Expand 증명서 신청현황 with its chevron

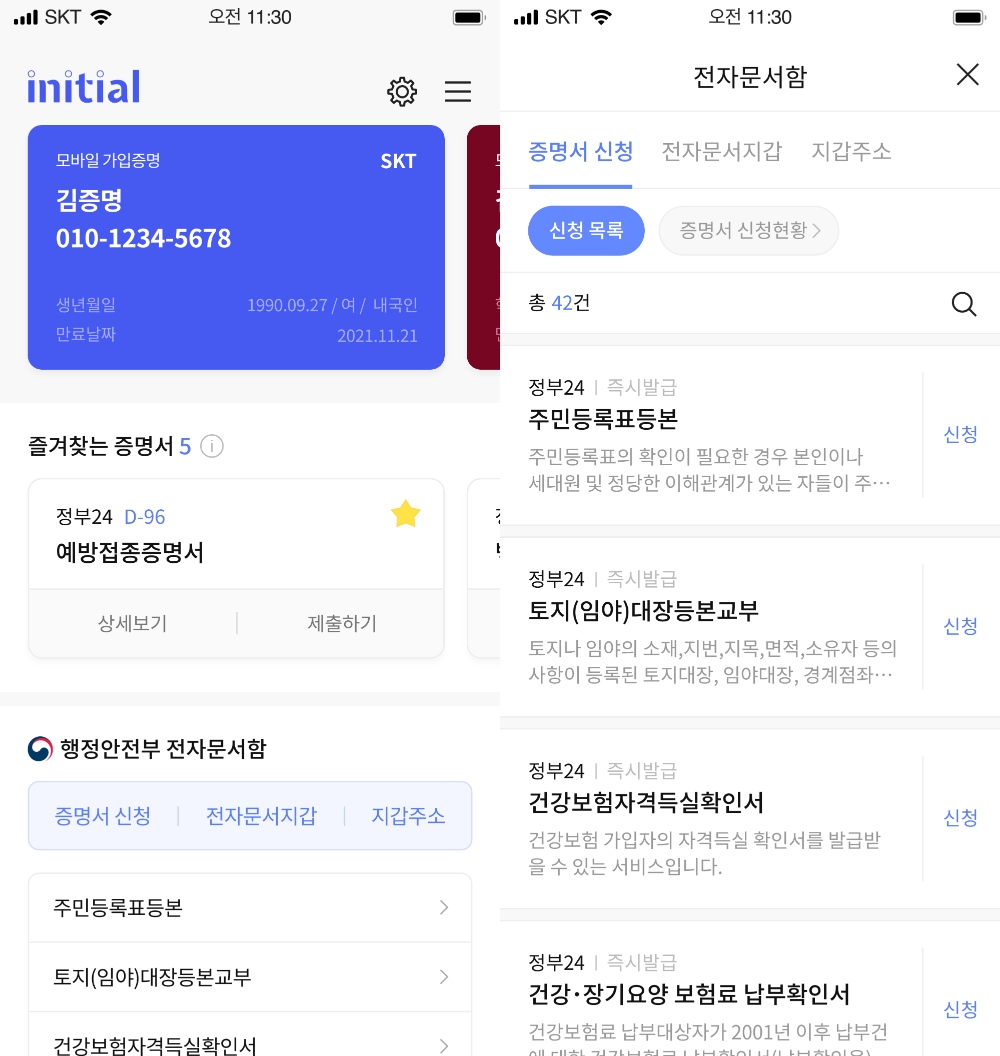click(x=748, y=230)
